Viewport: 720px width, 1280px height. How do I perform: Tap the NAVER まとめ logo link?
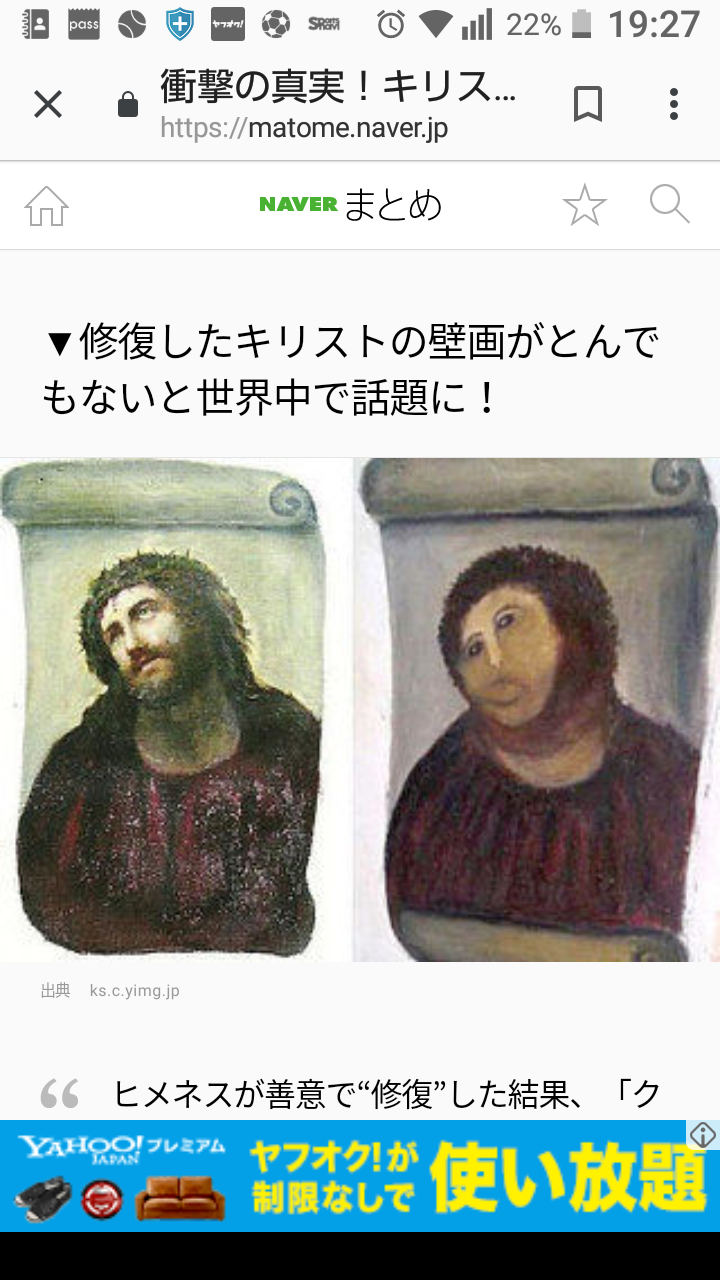(x=350, y=205)
